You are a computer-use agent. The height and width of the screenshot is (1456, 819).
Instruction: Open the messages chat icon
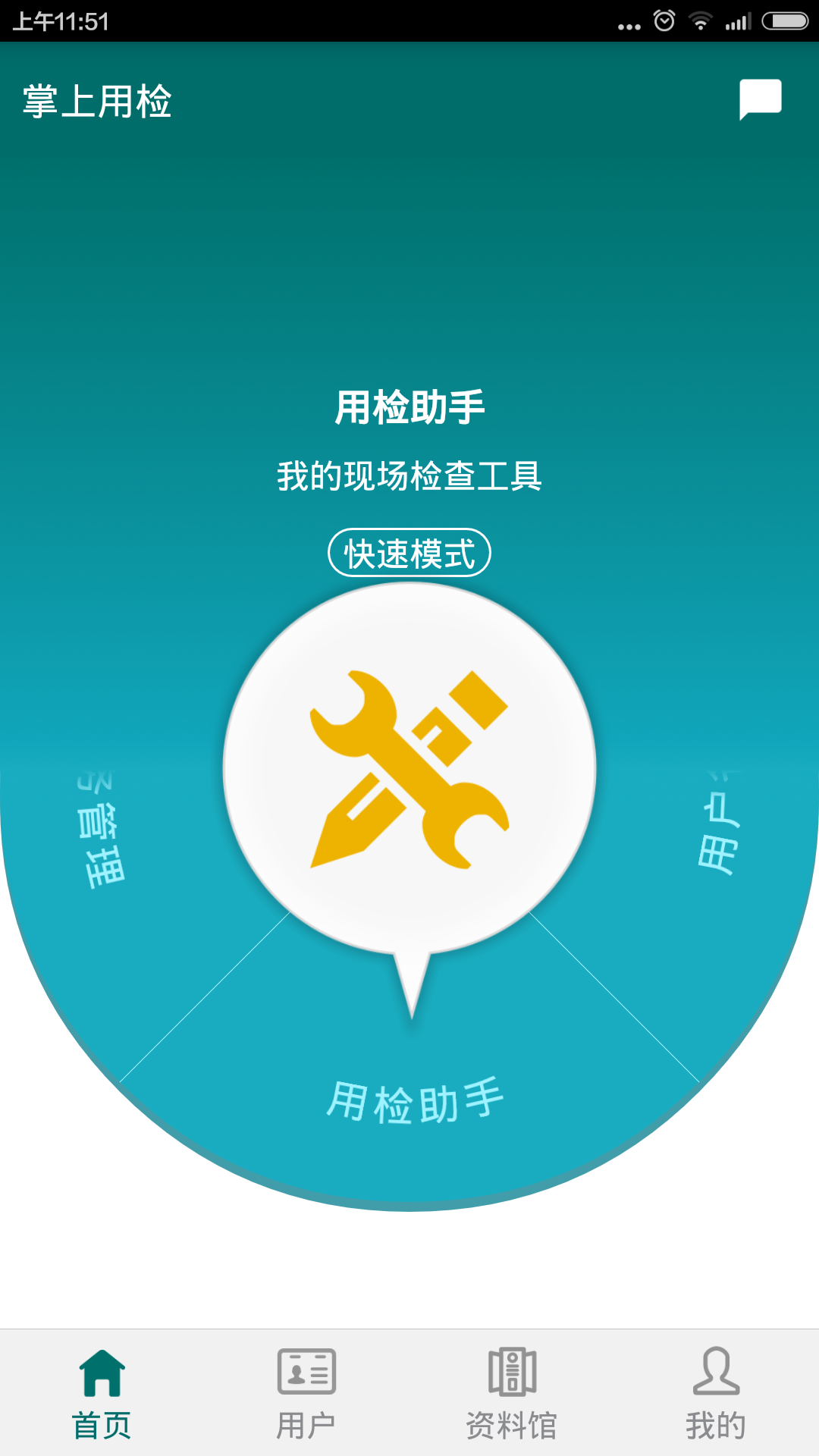click(760, 99)
